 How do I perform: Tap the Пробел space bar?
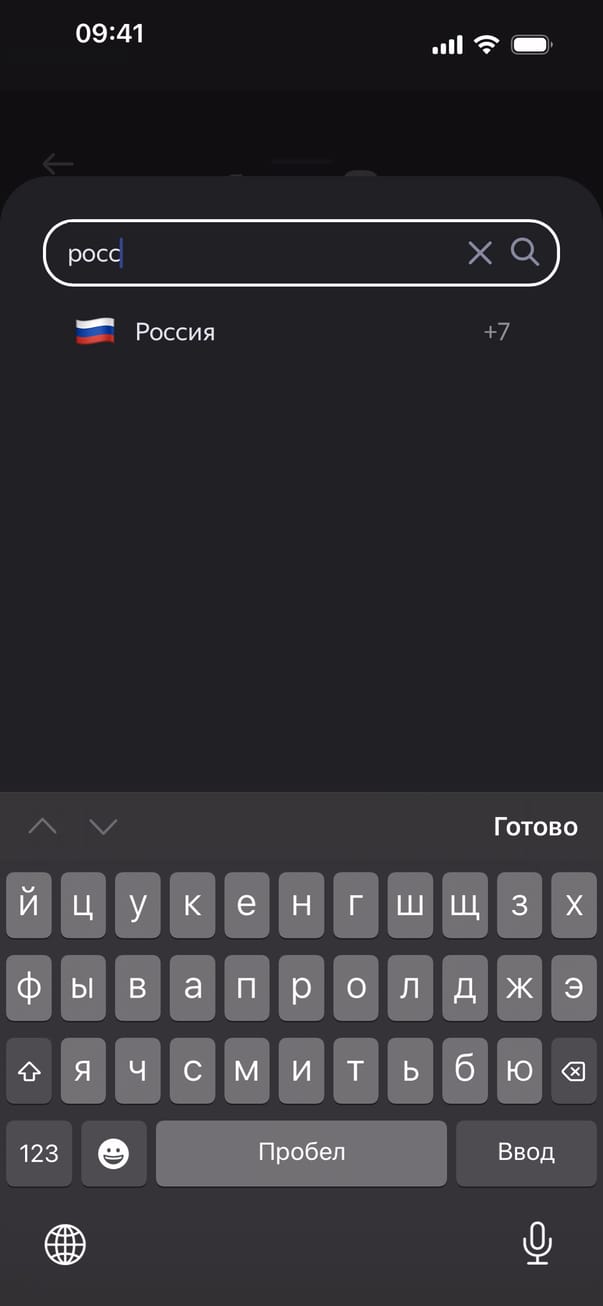[301, 1152]
